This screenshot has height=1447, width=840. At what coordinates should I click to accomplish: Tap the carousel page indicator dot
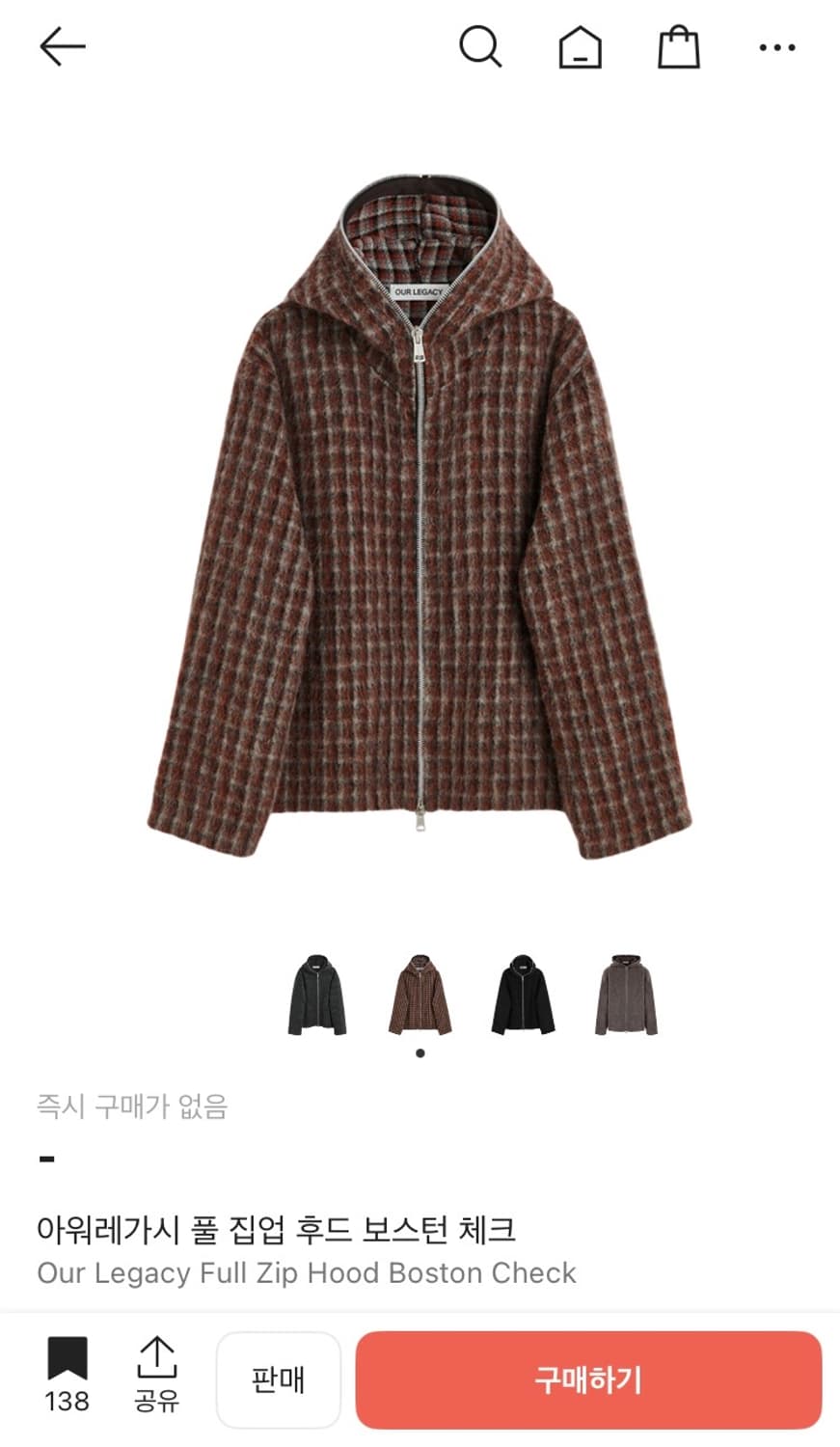point(419,1054)
